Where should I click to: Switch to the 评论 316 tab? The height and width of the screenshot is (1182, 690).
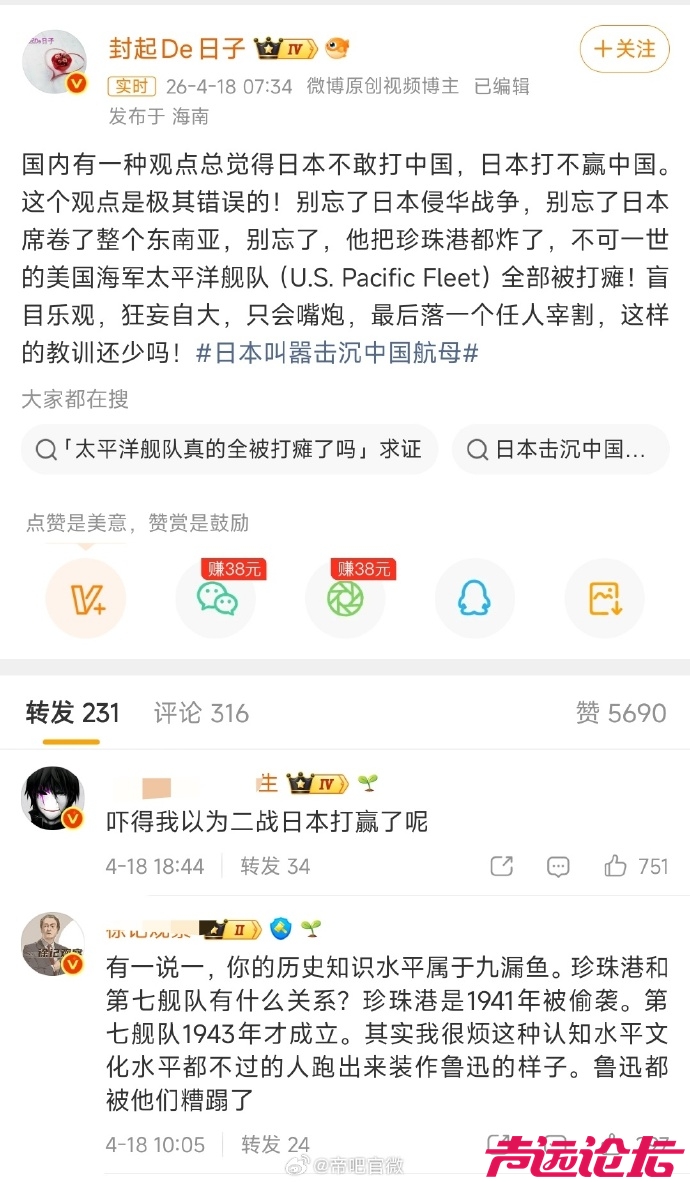(201, 713)
